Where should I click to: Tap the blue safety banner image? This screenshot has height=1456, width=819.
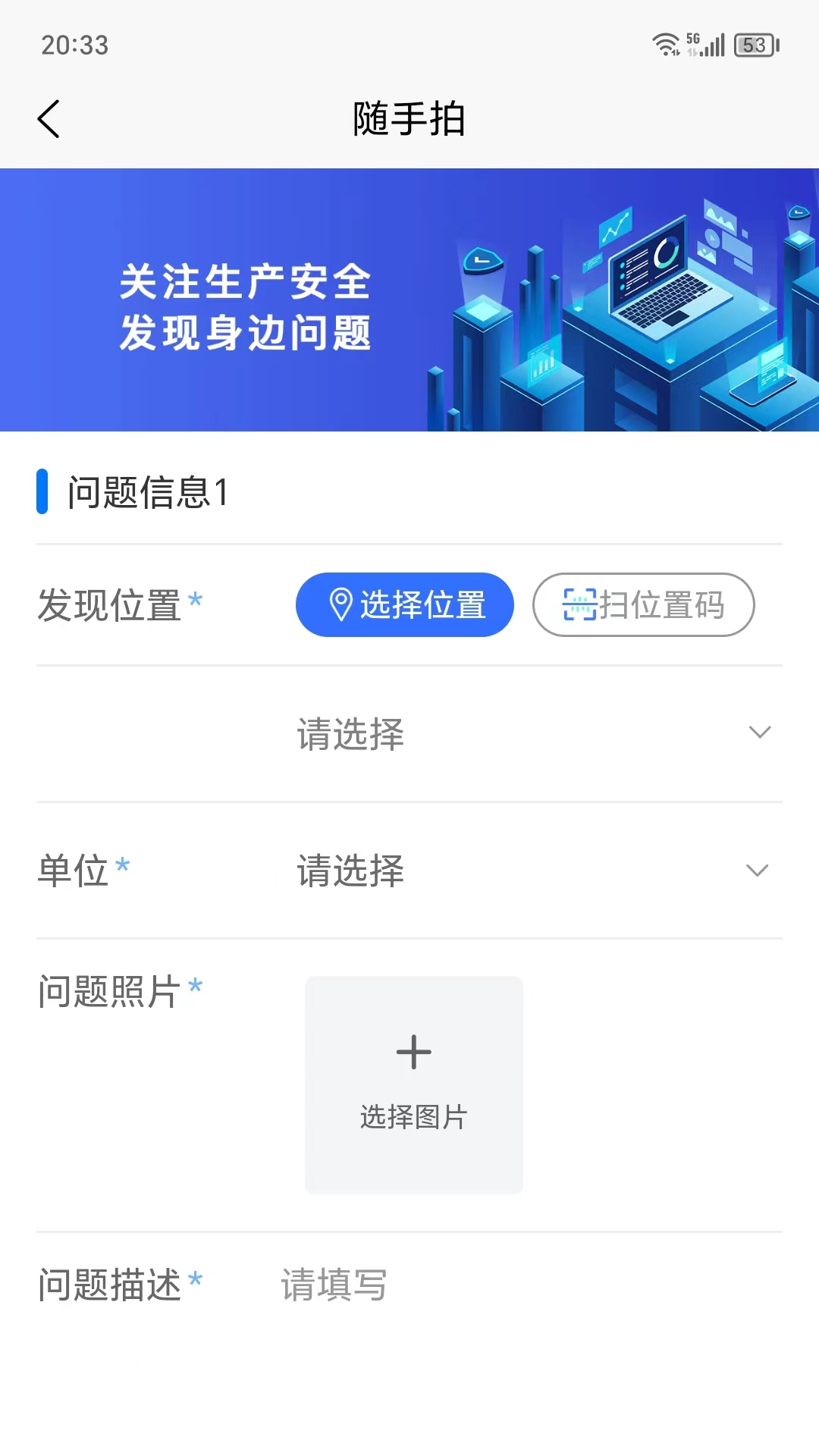[x=409, y=298]
